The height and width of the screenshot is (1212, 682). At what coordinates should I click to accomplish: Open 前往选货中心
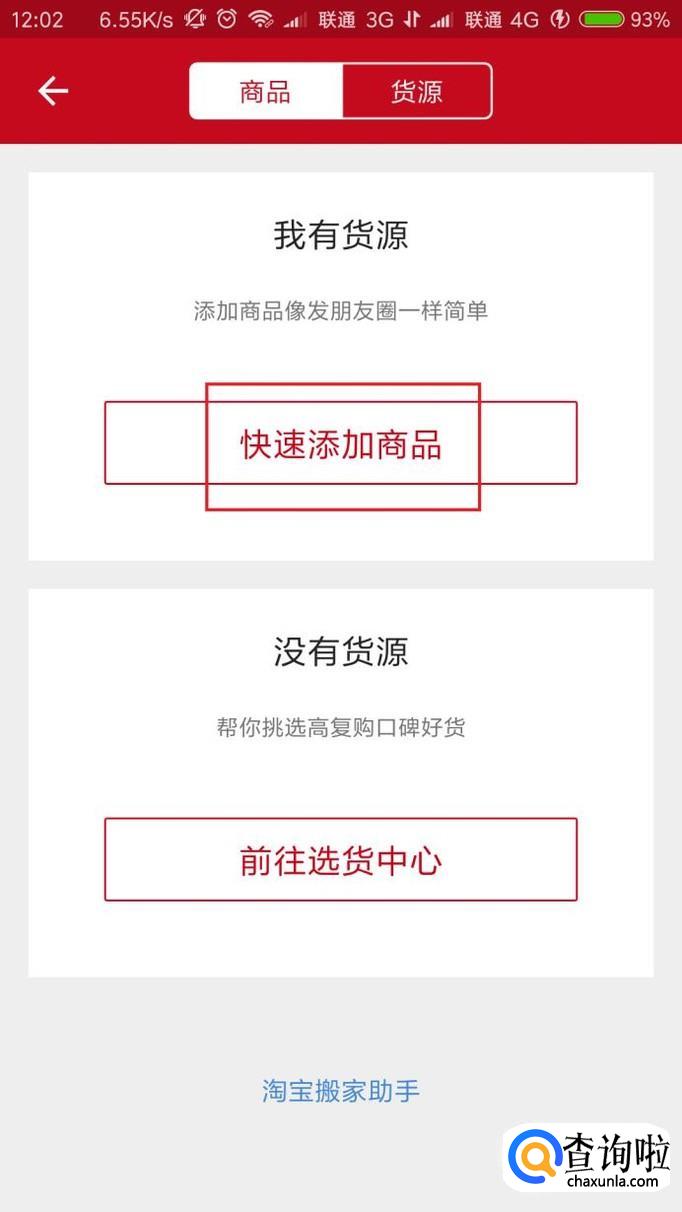(x=341, y=860)
